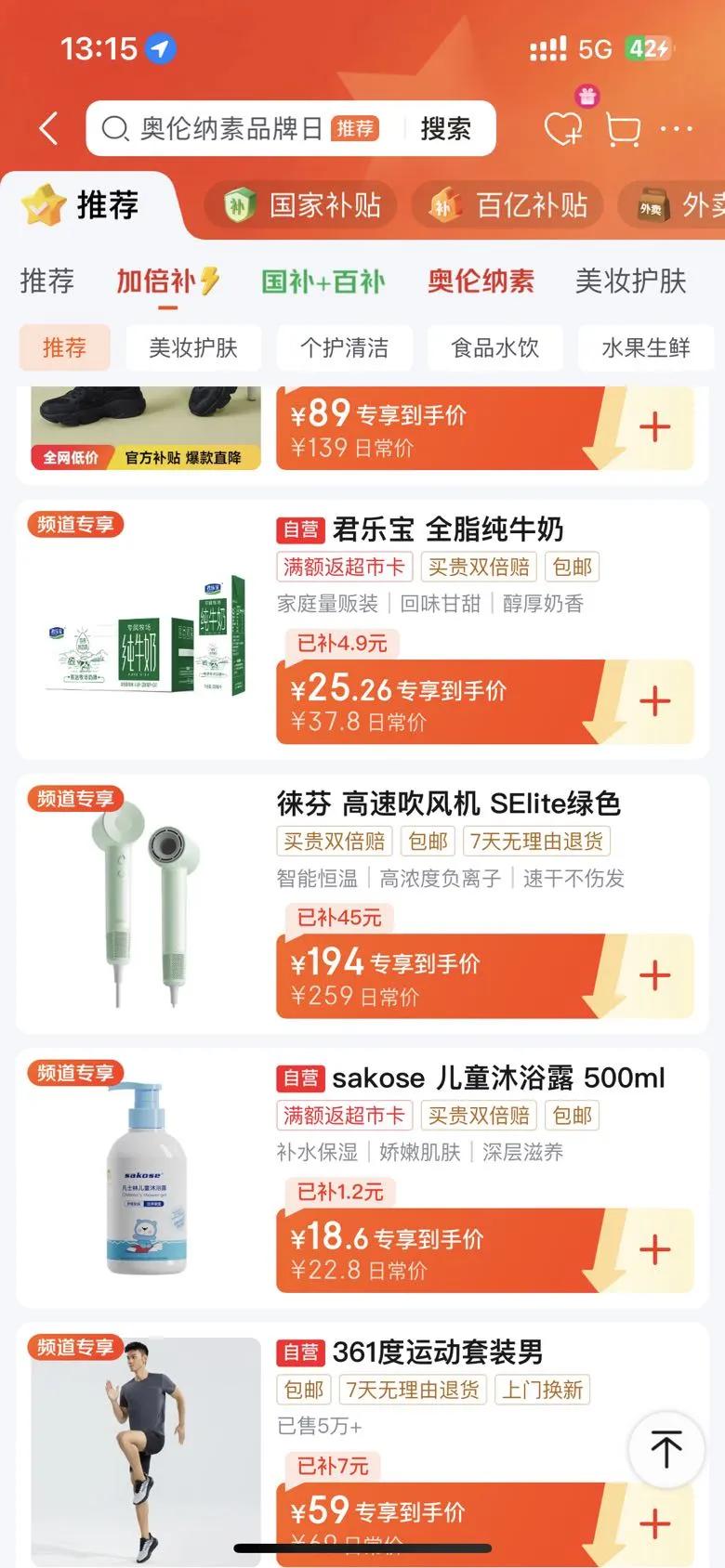Switch to the 奥伦纳素 tab

[480, 281]
